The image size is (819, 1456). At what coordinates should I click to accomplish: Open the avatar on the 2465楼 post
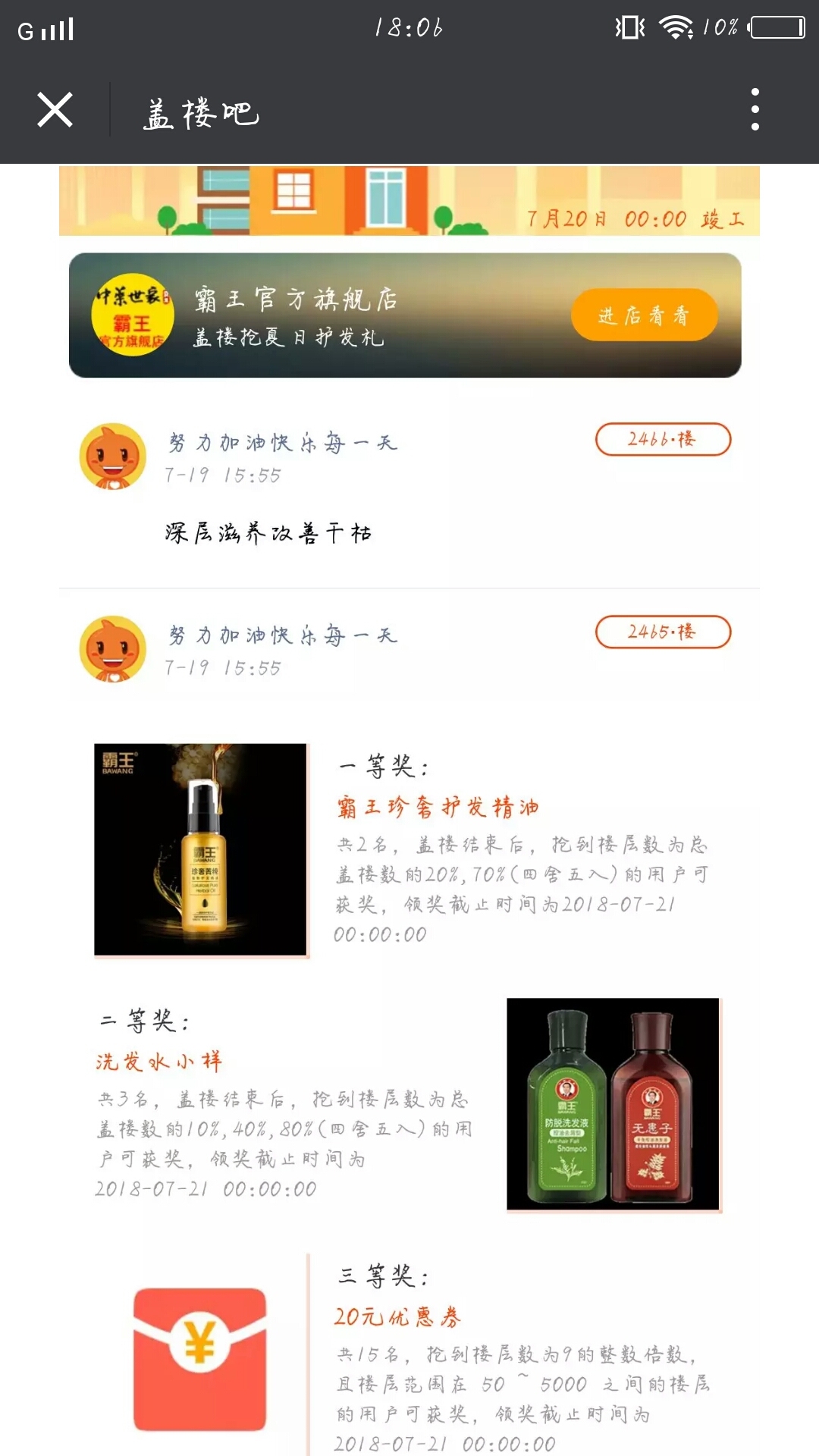point(113,650)
